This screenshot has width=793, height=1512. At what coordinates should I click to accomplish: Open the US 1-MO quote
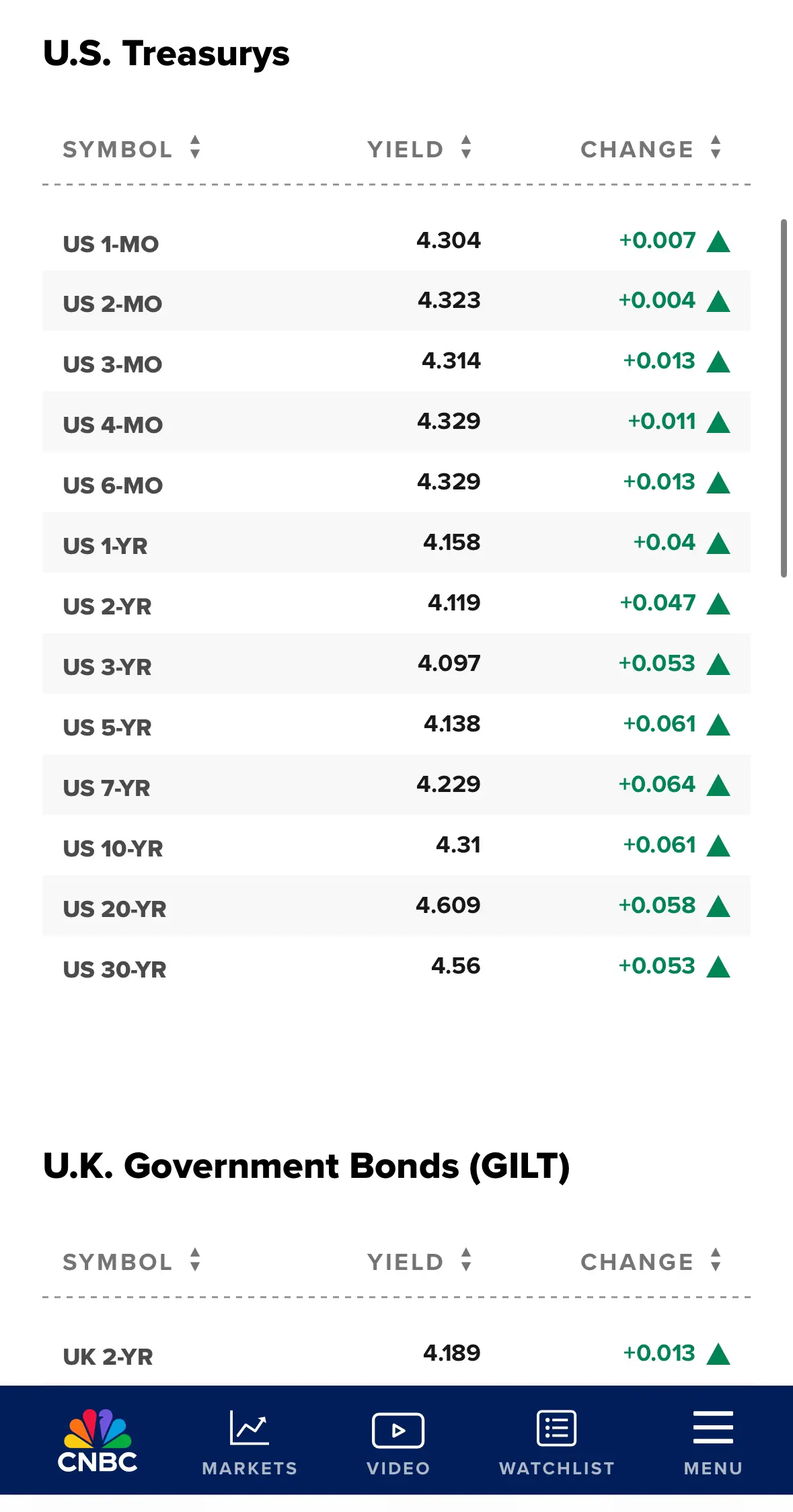click(x=396, y=241)
